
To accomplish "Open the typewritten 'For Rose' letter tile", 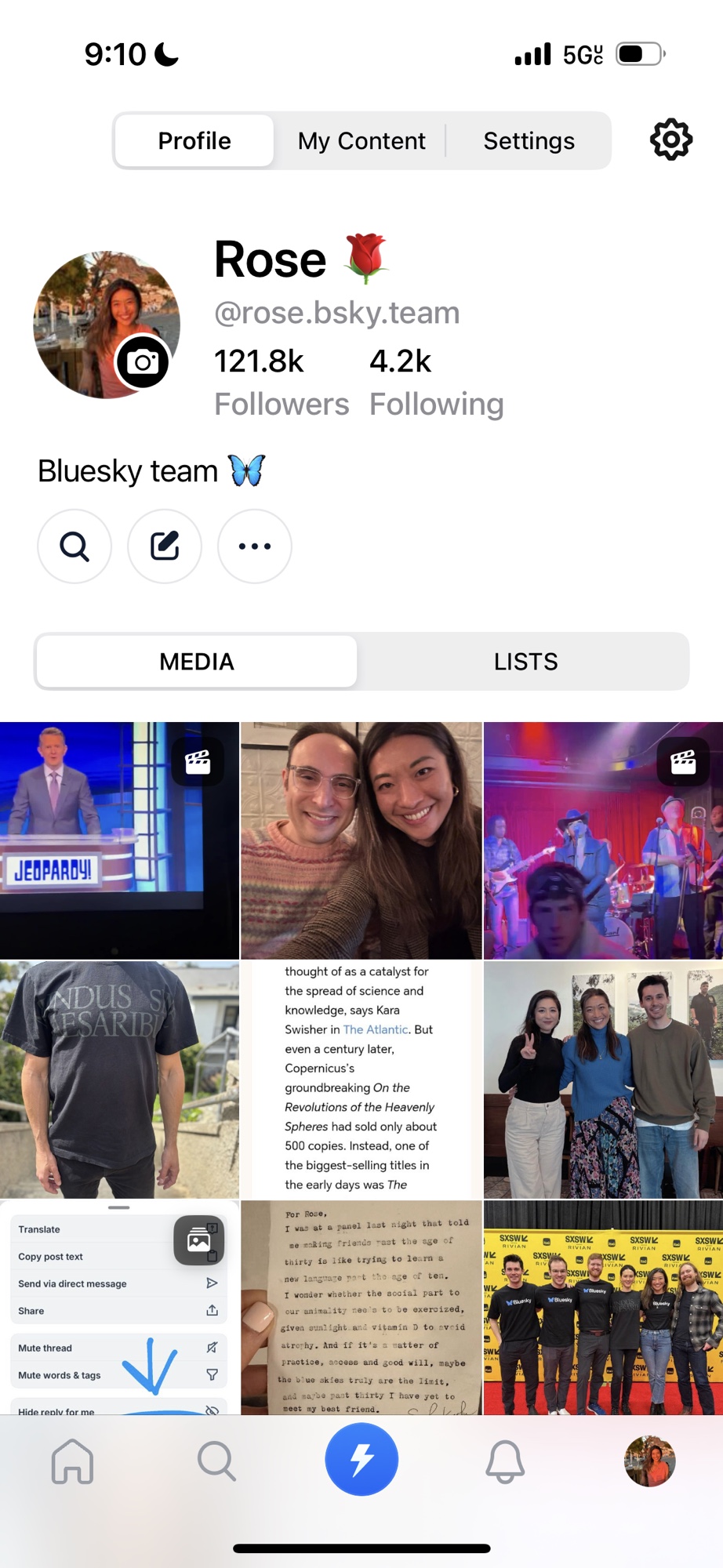I will coord(361,1308).
